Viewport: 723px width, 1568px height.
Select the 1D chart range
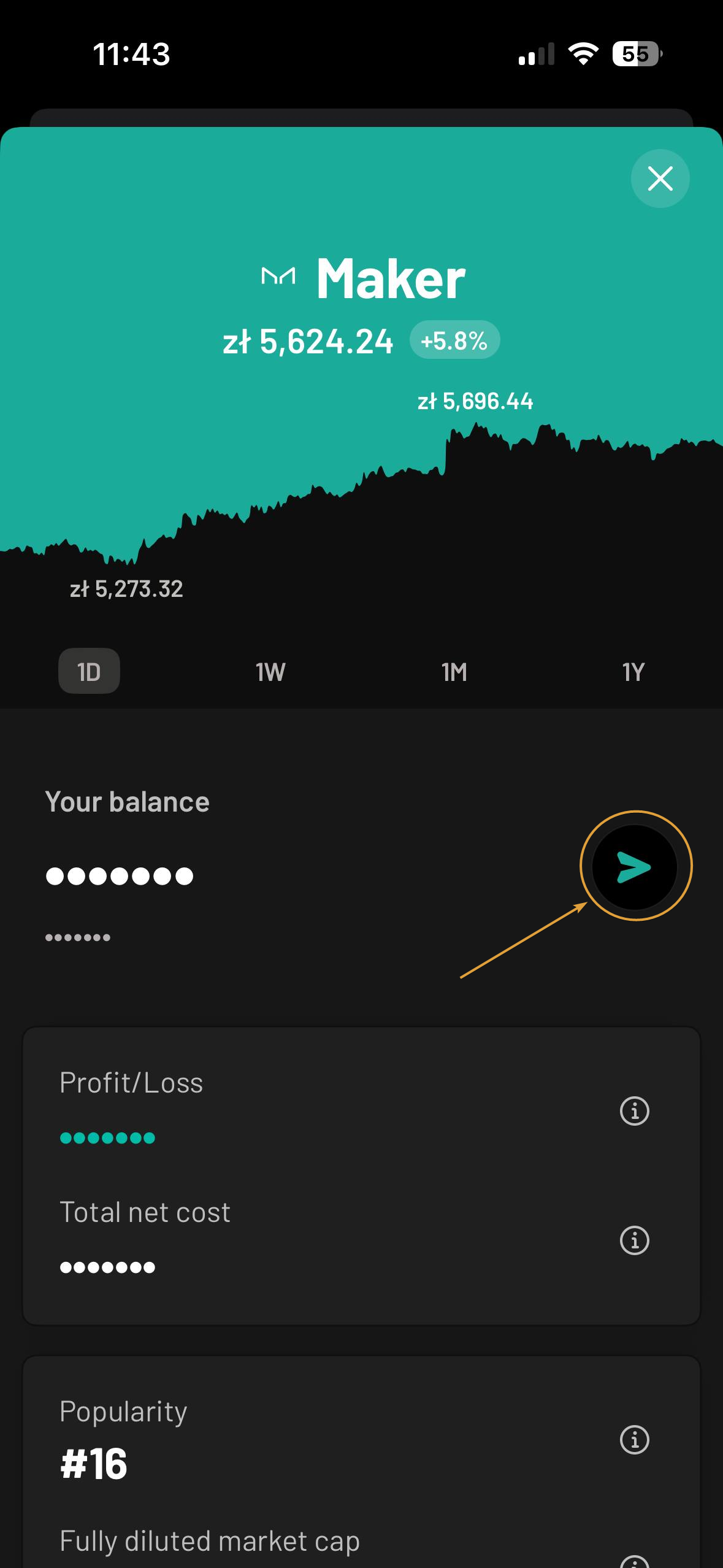pyautogui.click(x=89, y=672)
